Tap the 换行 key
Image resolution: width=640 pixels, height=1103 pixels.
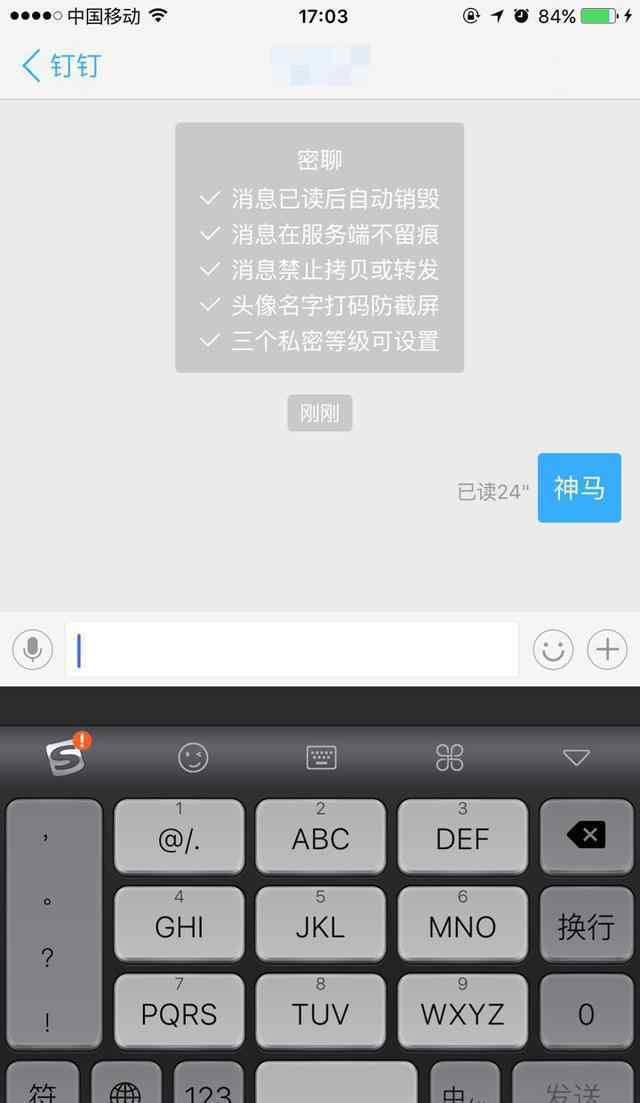[x=587, y=924]
